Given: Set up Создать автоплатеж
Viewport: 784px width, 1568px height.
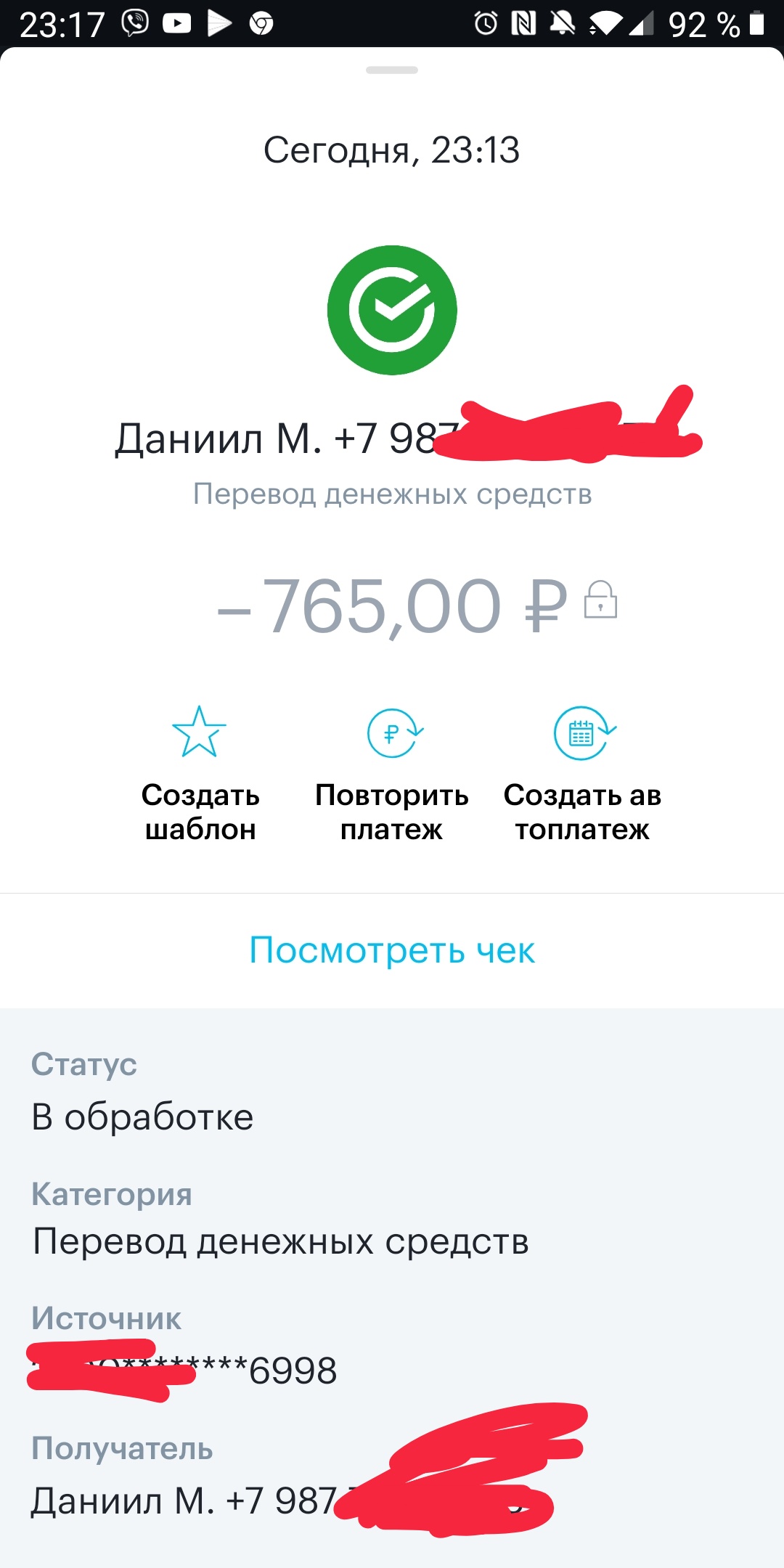Looking at the screenshot, I should coord(582,774).
